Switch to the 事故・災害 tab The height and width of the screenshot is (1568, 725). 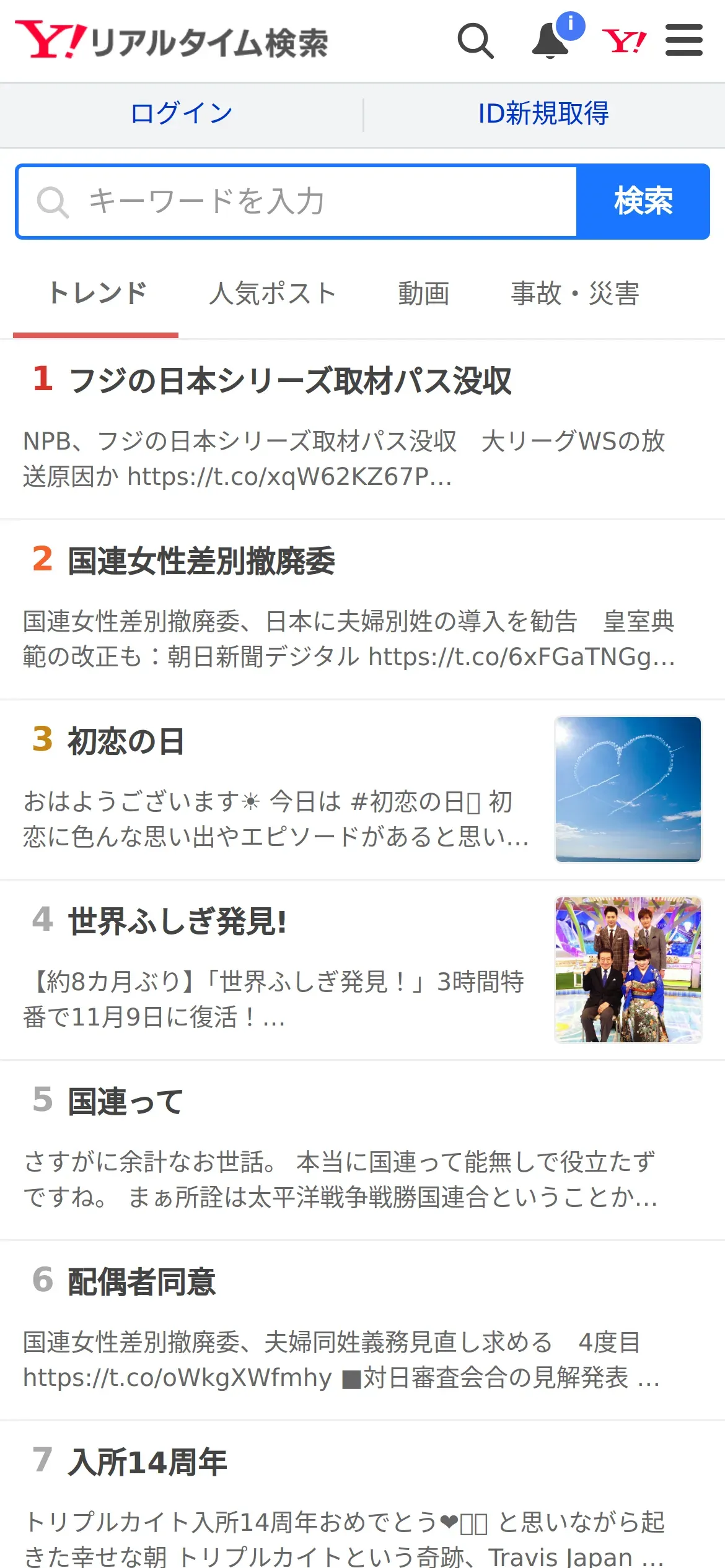click(575, 294)
